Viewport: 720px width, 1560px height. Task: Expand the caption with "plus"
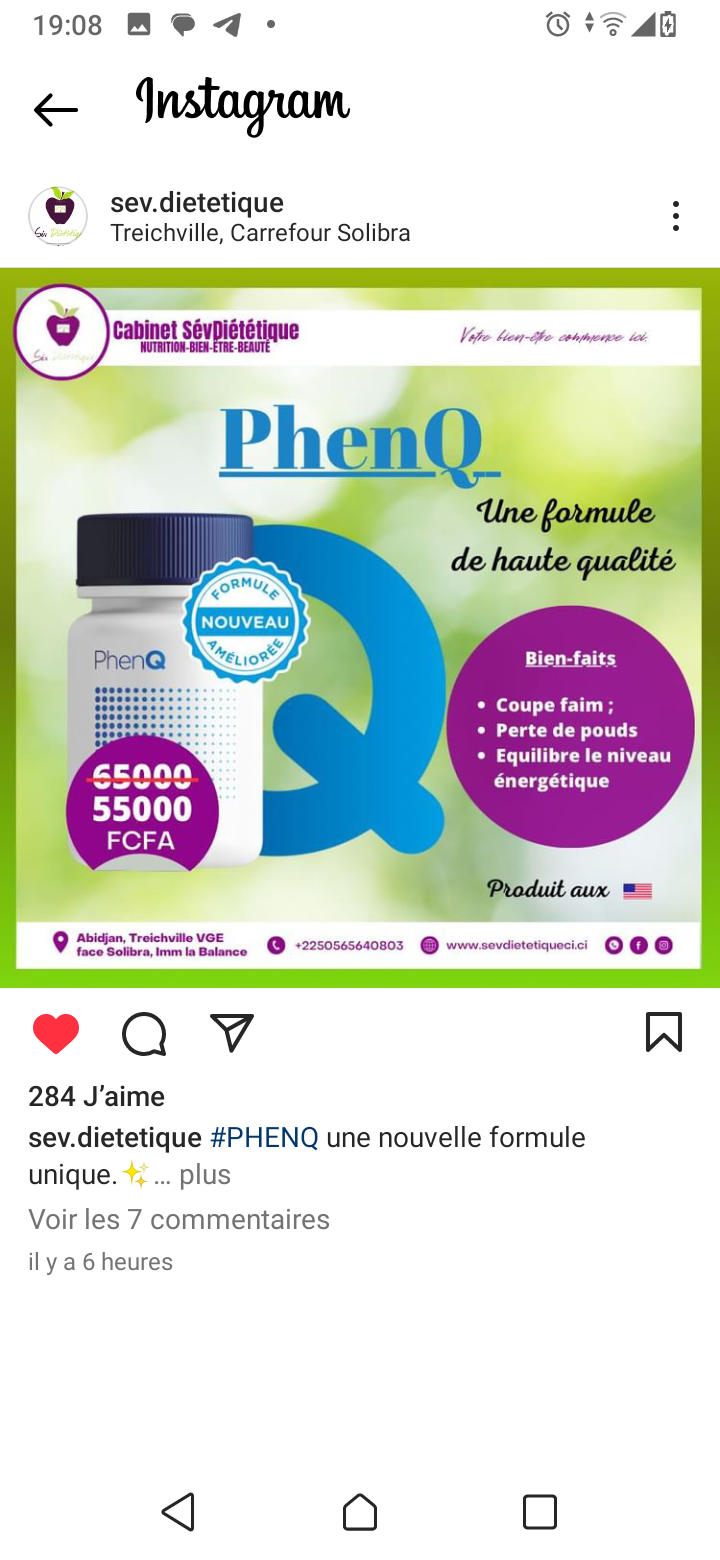(x=205, y=1175)
